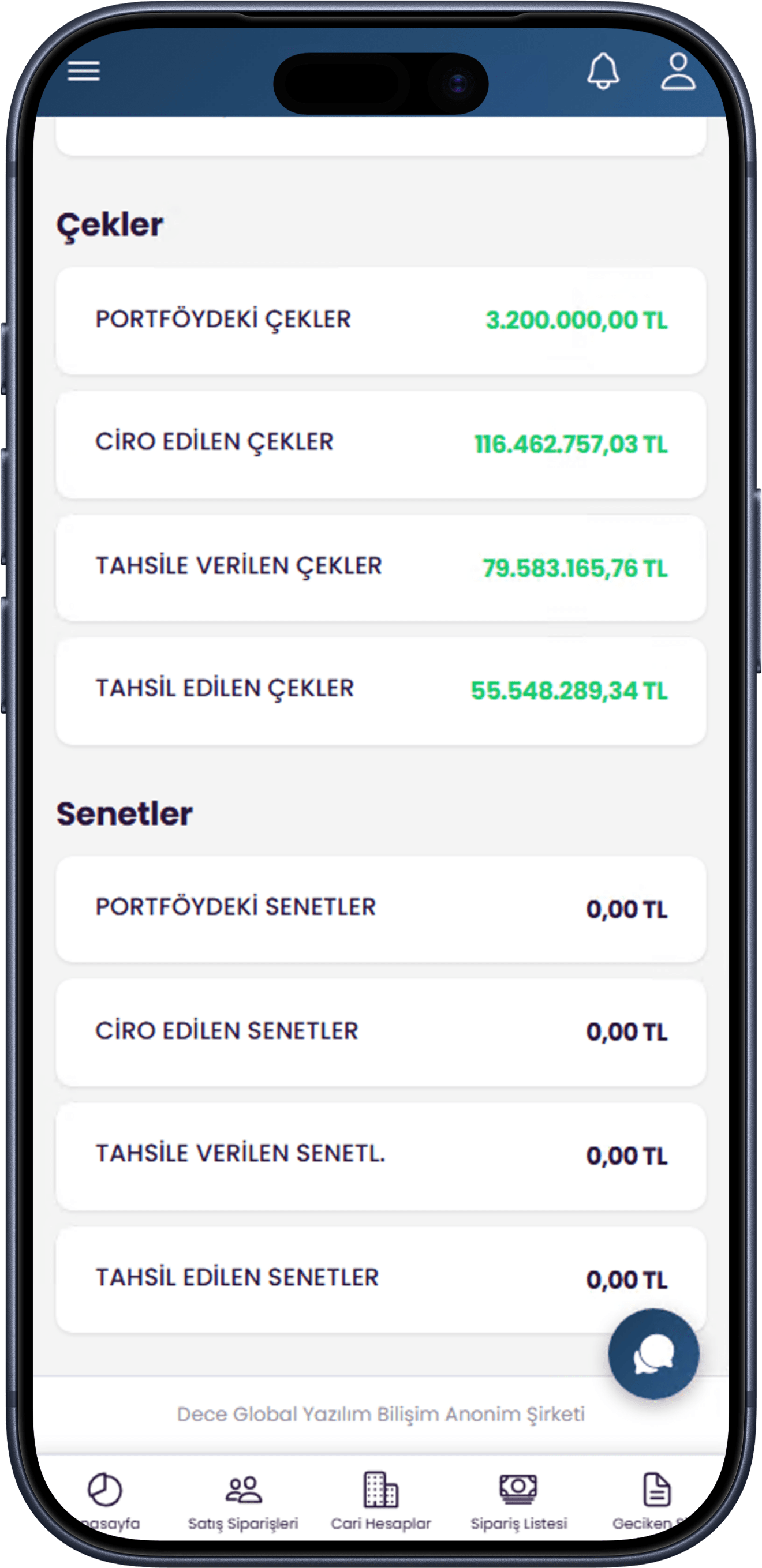
Task: View Tahsil Edilen Çekler details
Action: click(x=380, y=691)
